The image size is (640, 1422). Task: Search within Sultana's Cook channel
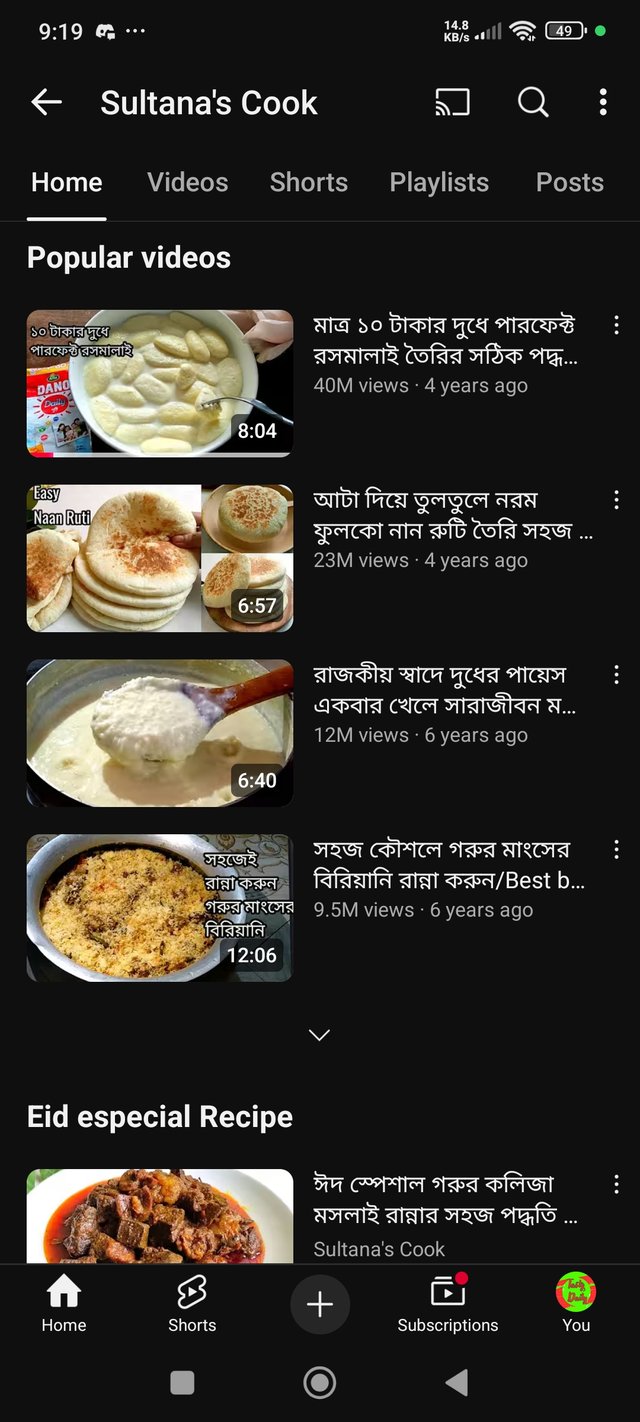[x=532, y=102]
